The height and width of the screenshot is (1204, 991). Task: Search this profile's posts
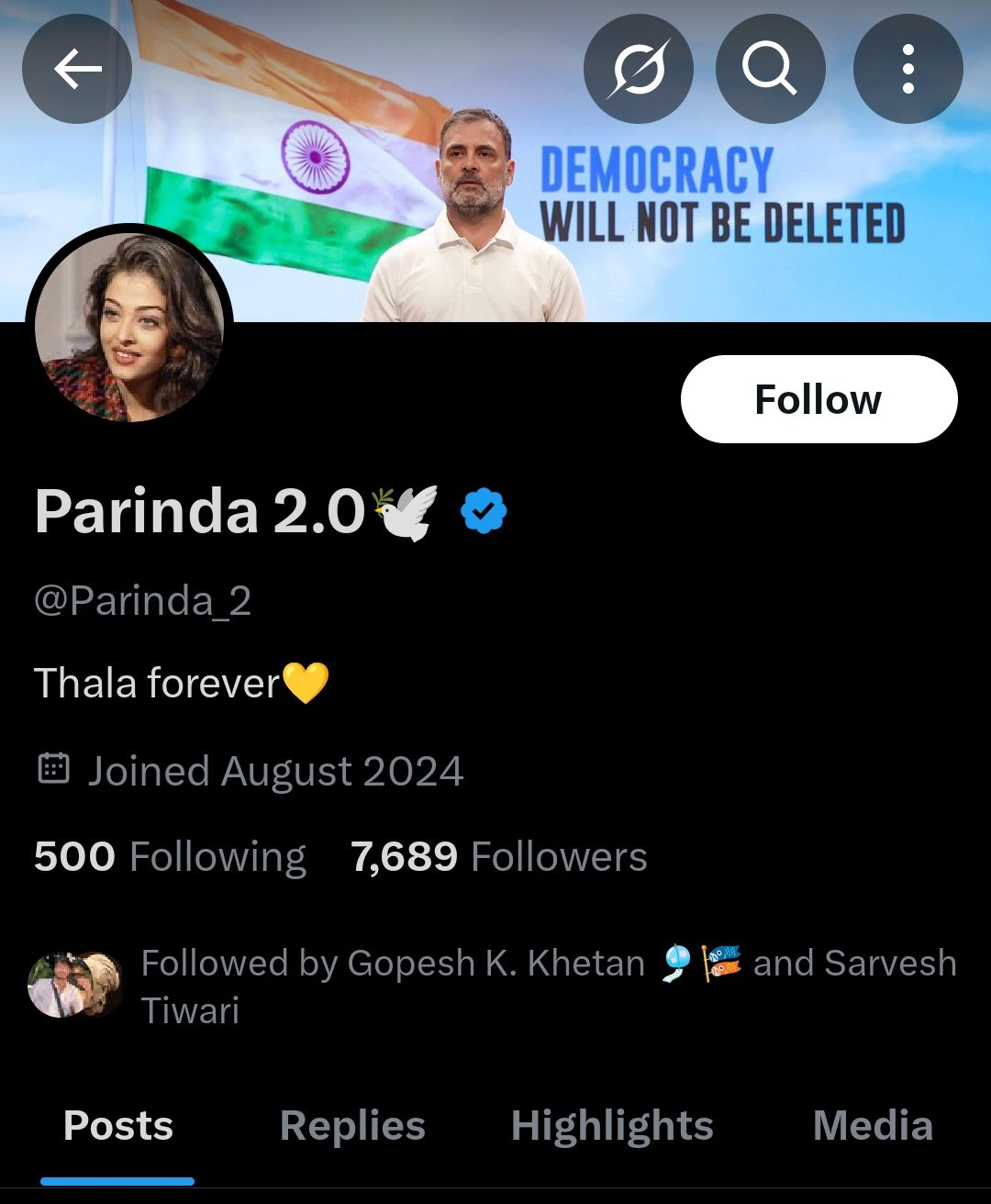[x=770, y=69]
